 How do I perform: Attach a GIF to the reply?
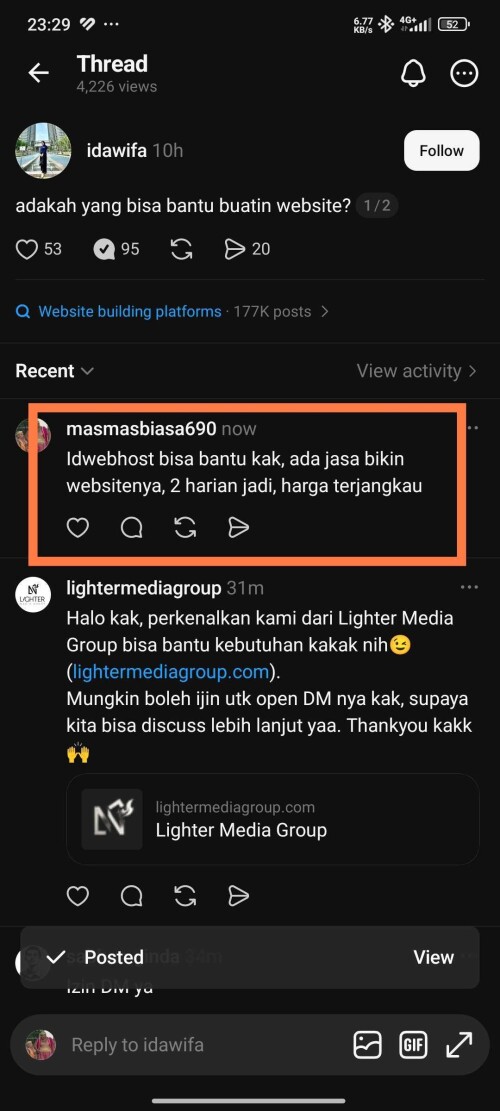[413, 1044]
